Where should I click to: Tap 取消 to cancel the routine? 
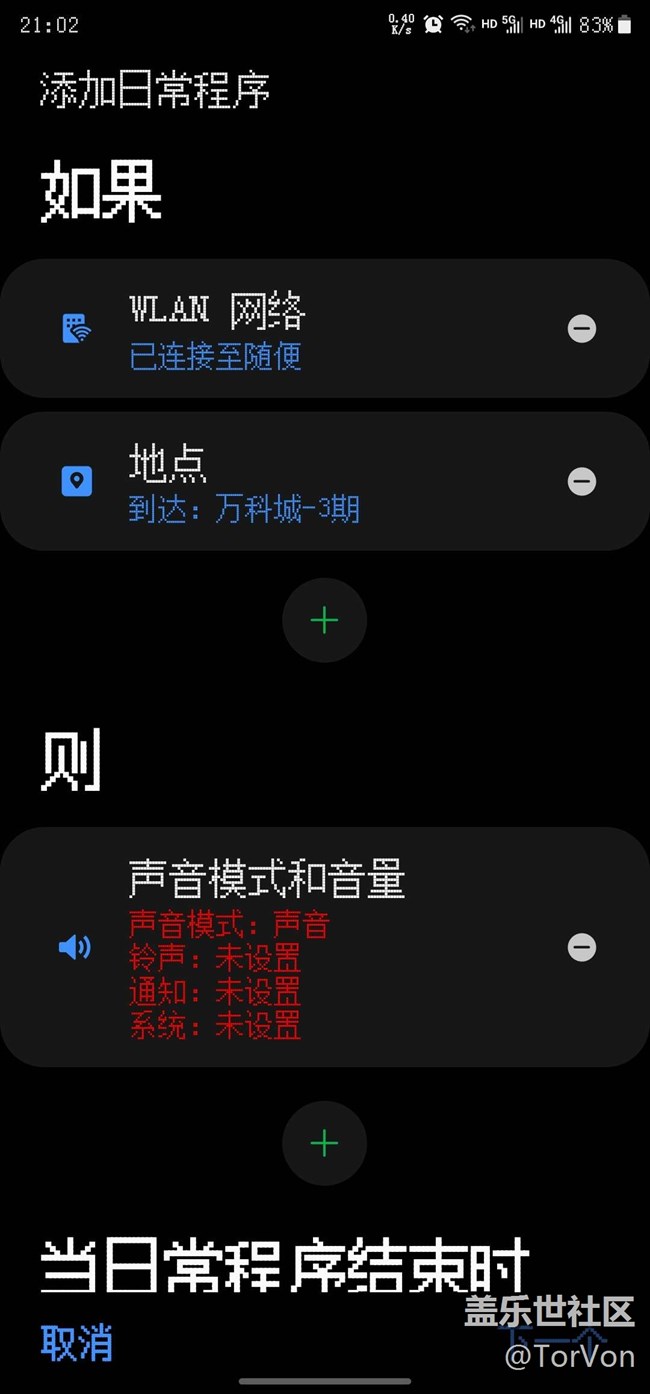coord(77,1342)
